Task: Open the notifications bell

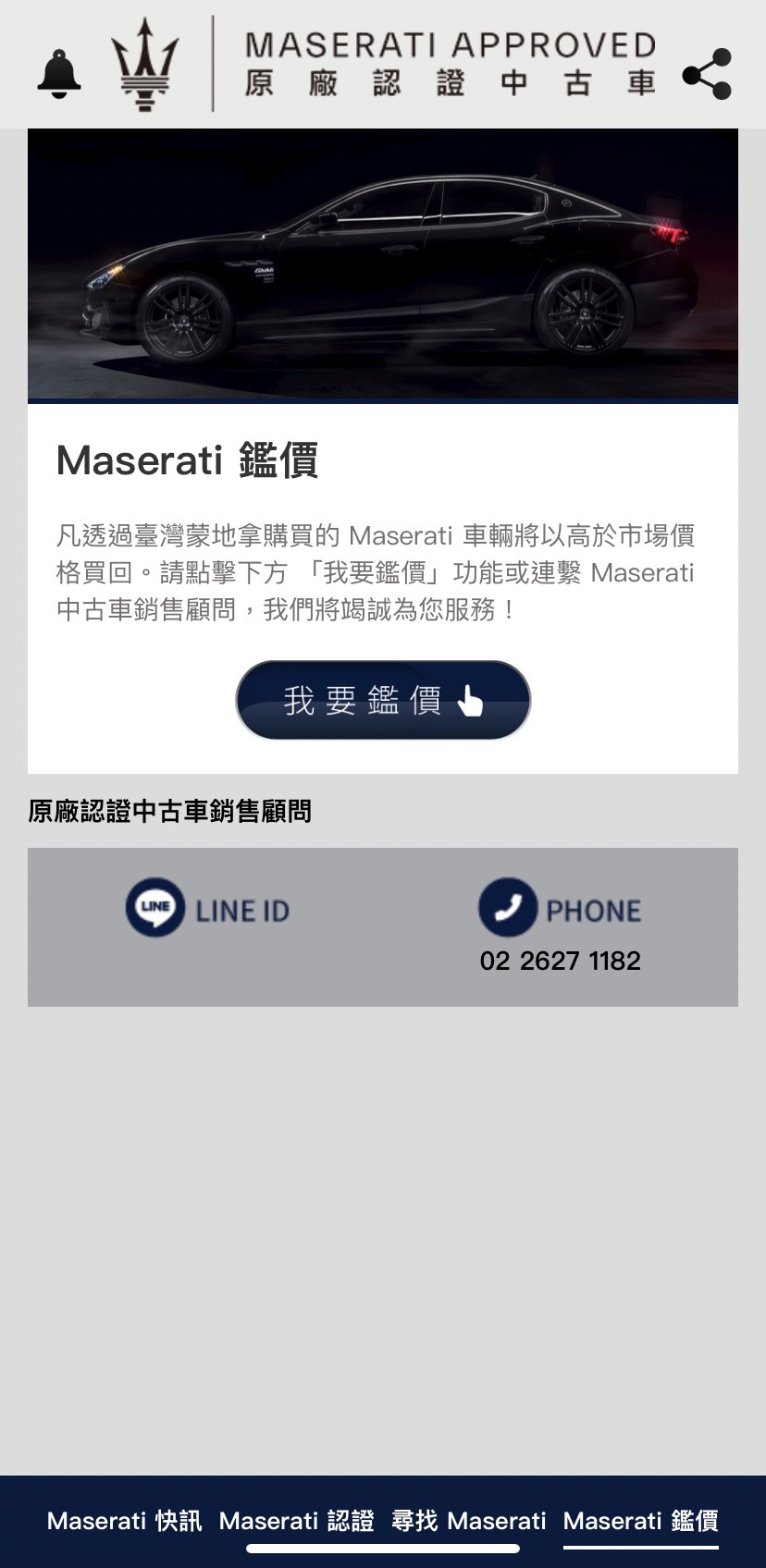Action: (59, 74)
